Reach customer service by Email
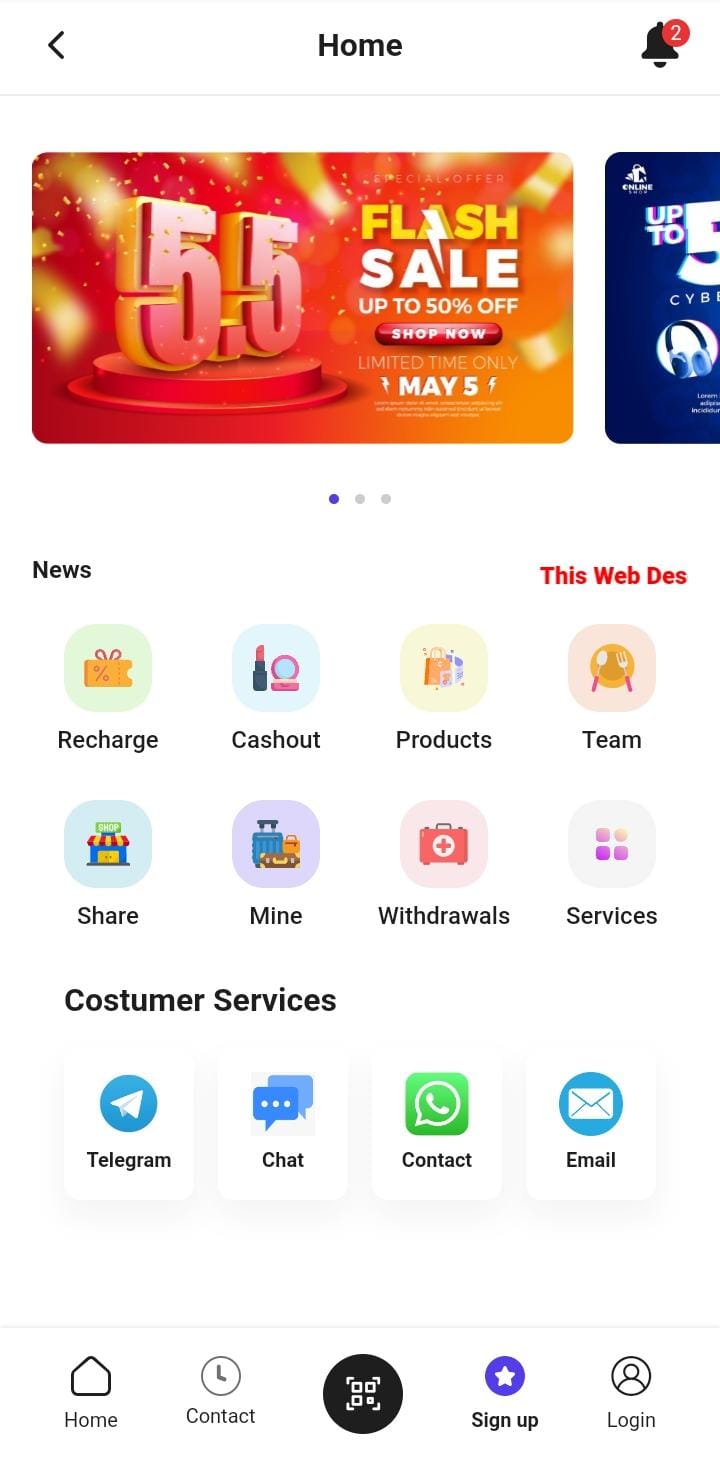The image size is (720, 1460). 591,1122
